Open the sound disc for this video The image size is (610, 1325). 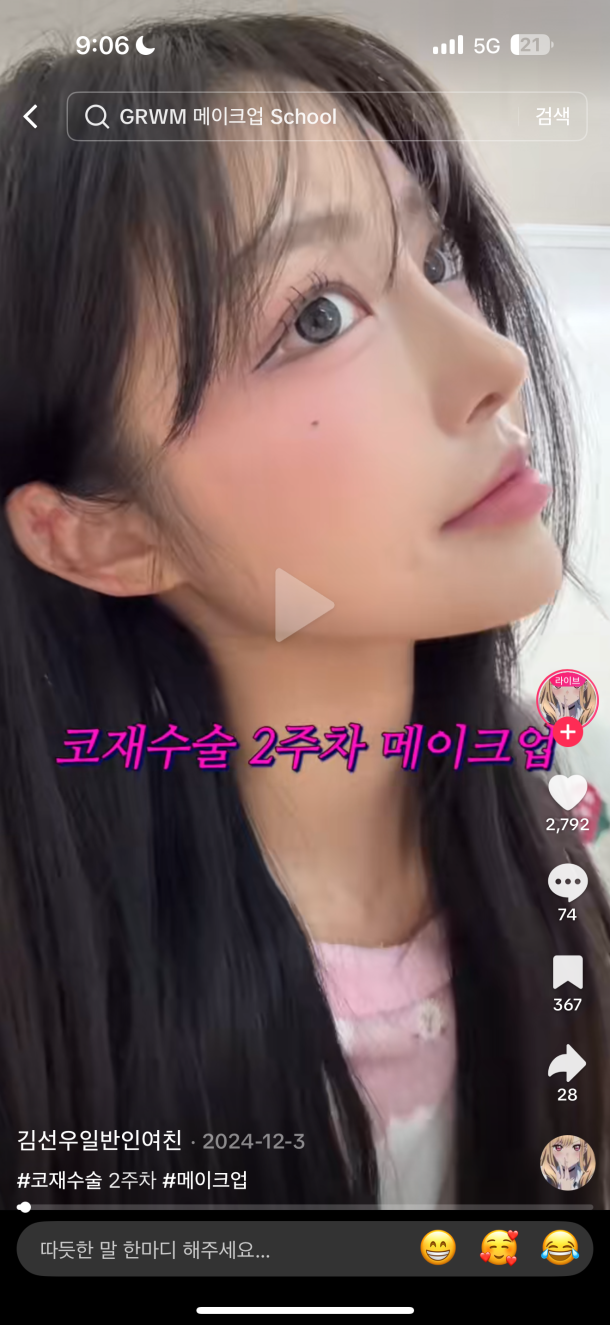tap(567, 1162)
